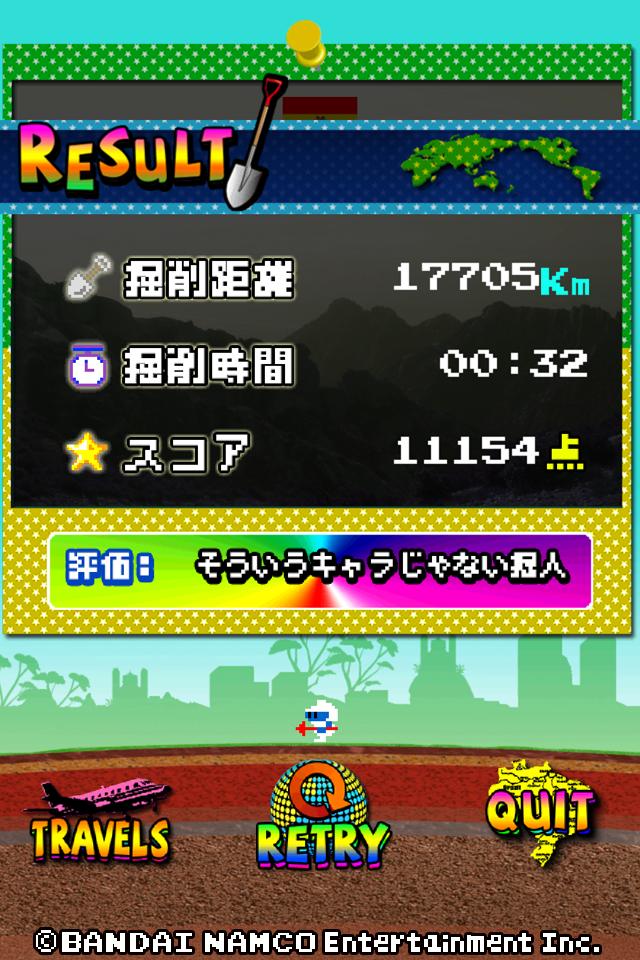This screenshot has width=640, height=960.
Task: Select the QUIT button
Action: 540,812
